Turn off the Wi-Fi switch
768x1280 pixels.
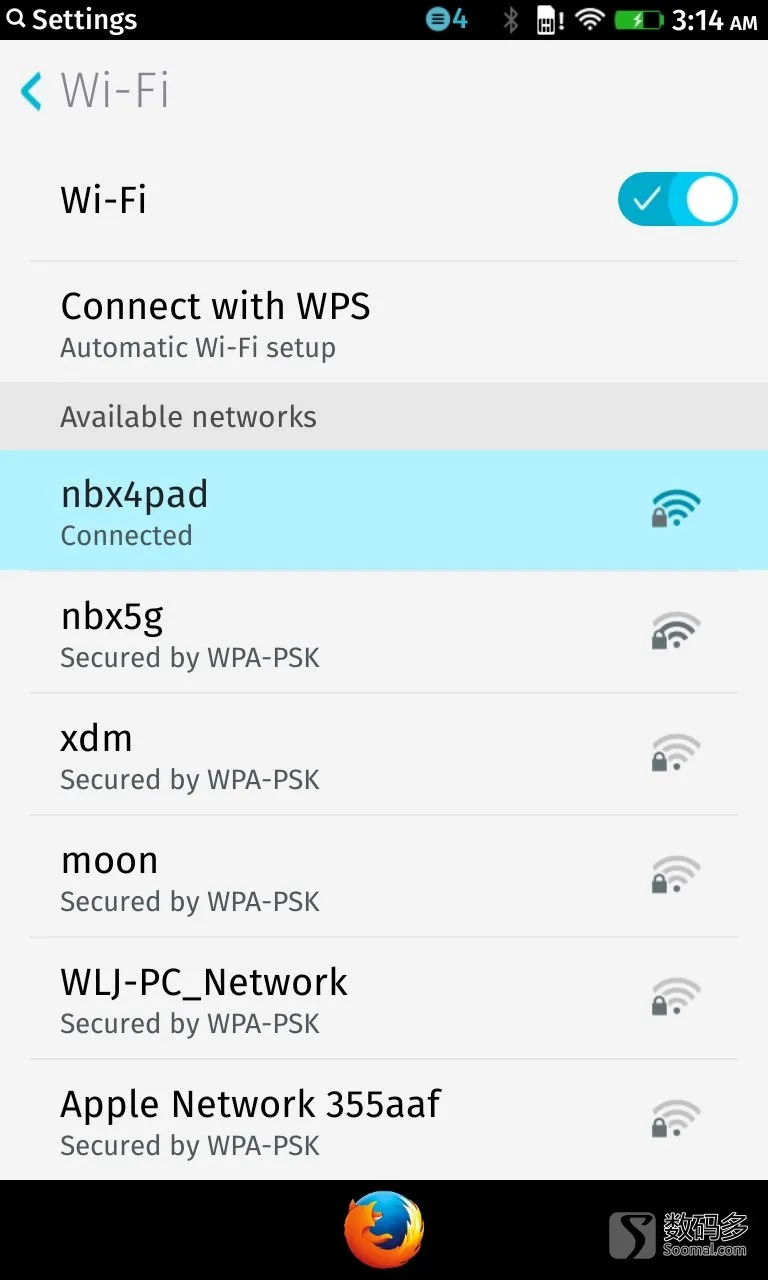click(x=677, y=199)
